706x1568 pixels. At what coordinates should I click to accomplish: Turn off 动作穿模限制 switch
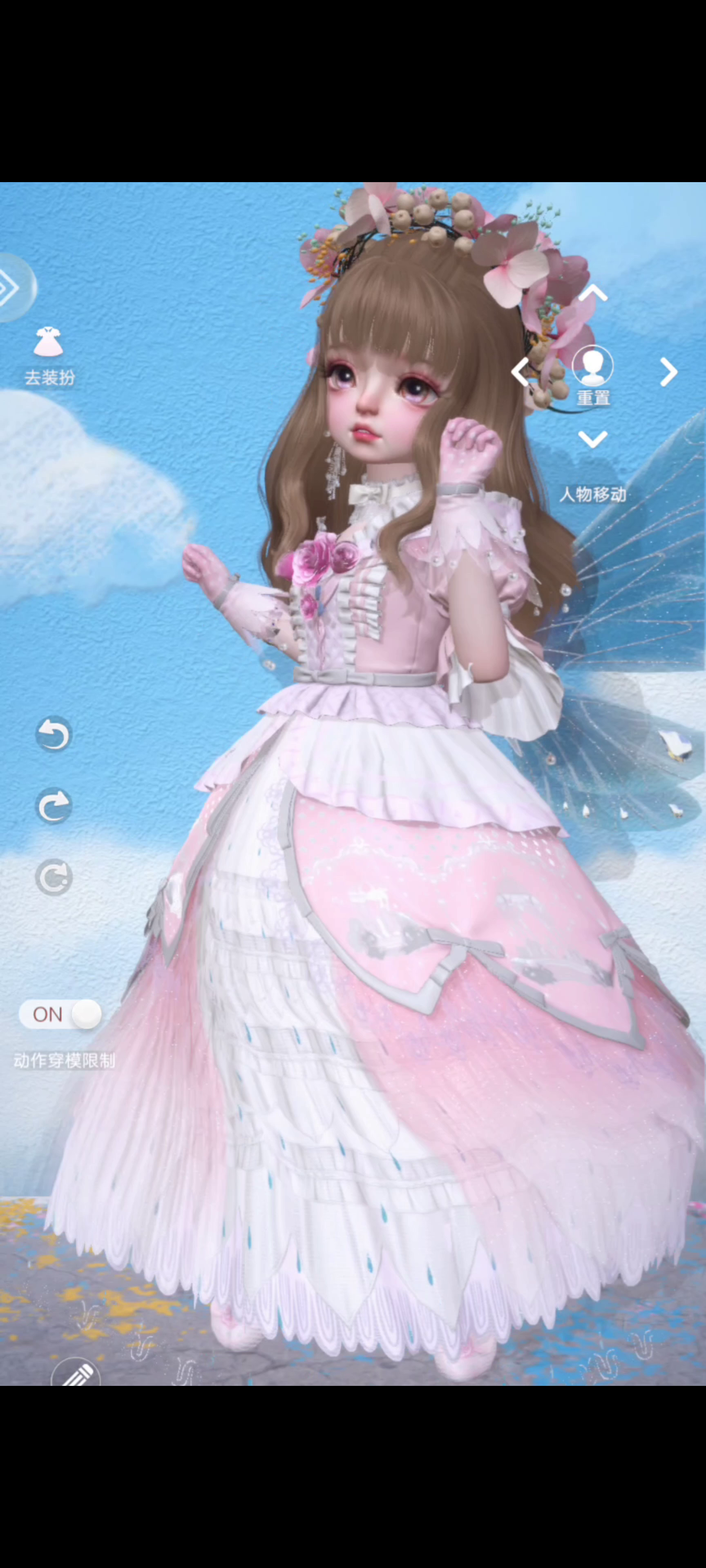tap(60, 1015)
